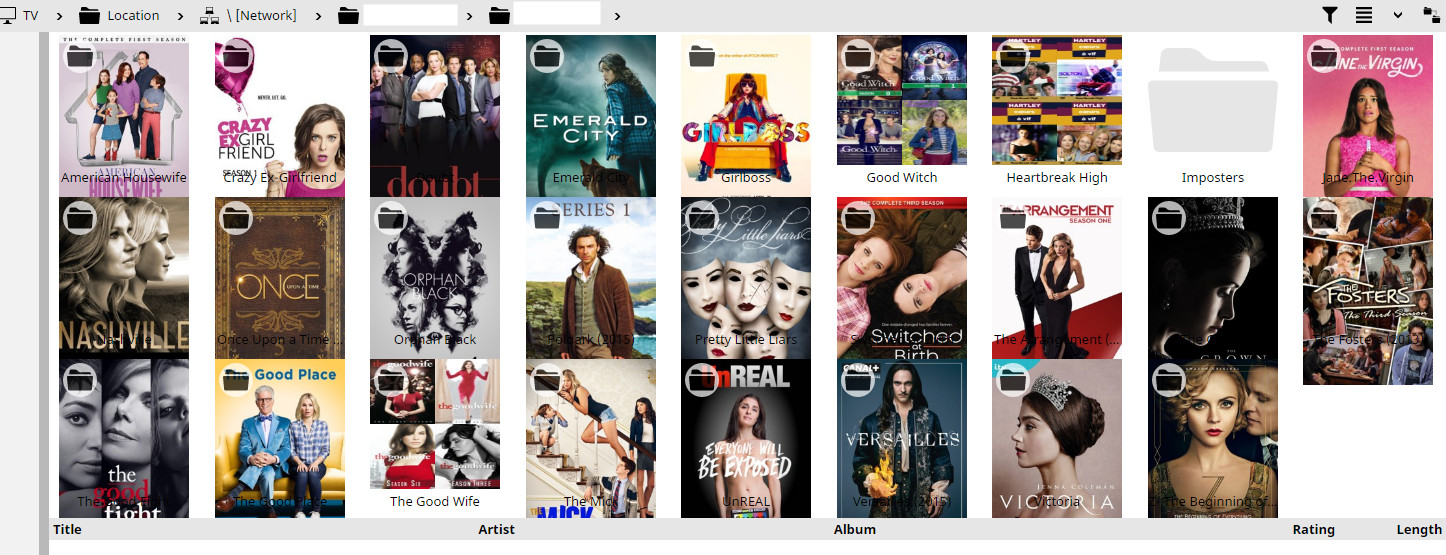The height and width of the screenshot is (555, 1446).
Task: Go to TV in the breadcrumb
Action: tap(22, 15)
